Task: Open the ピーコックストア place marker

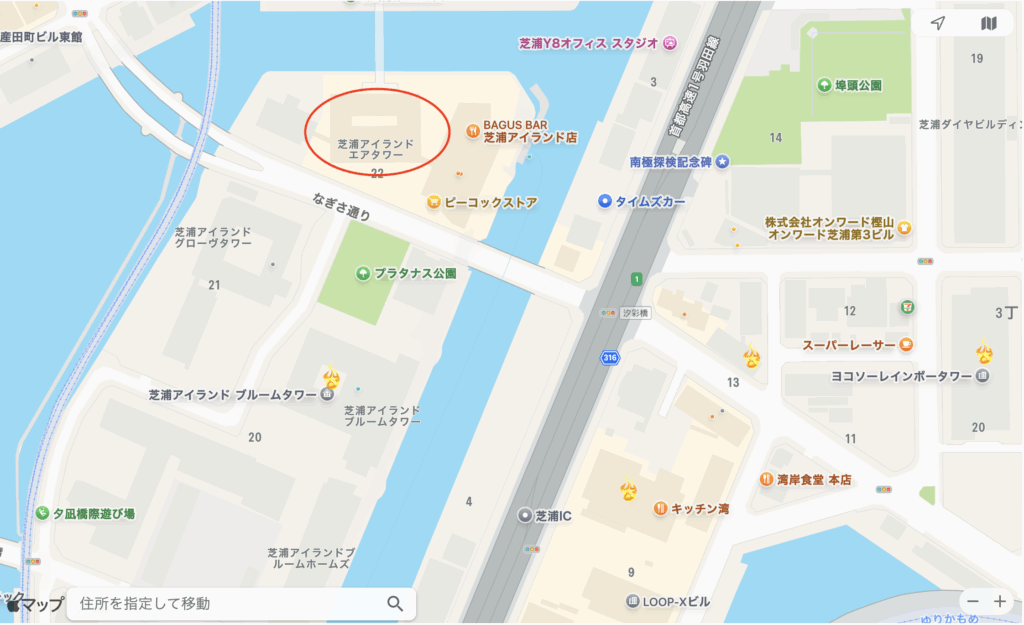Action: point(433,202)
